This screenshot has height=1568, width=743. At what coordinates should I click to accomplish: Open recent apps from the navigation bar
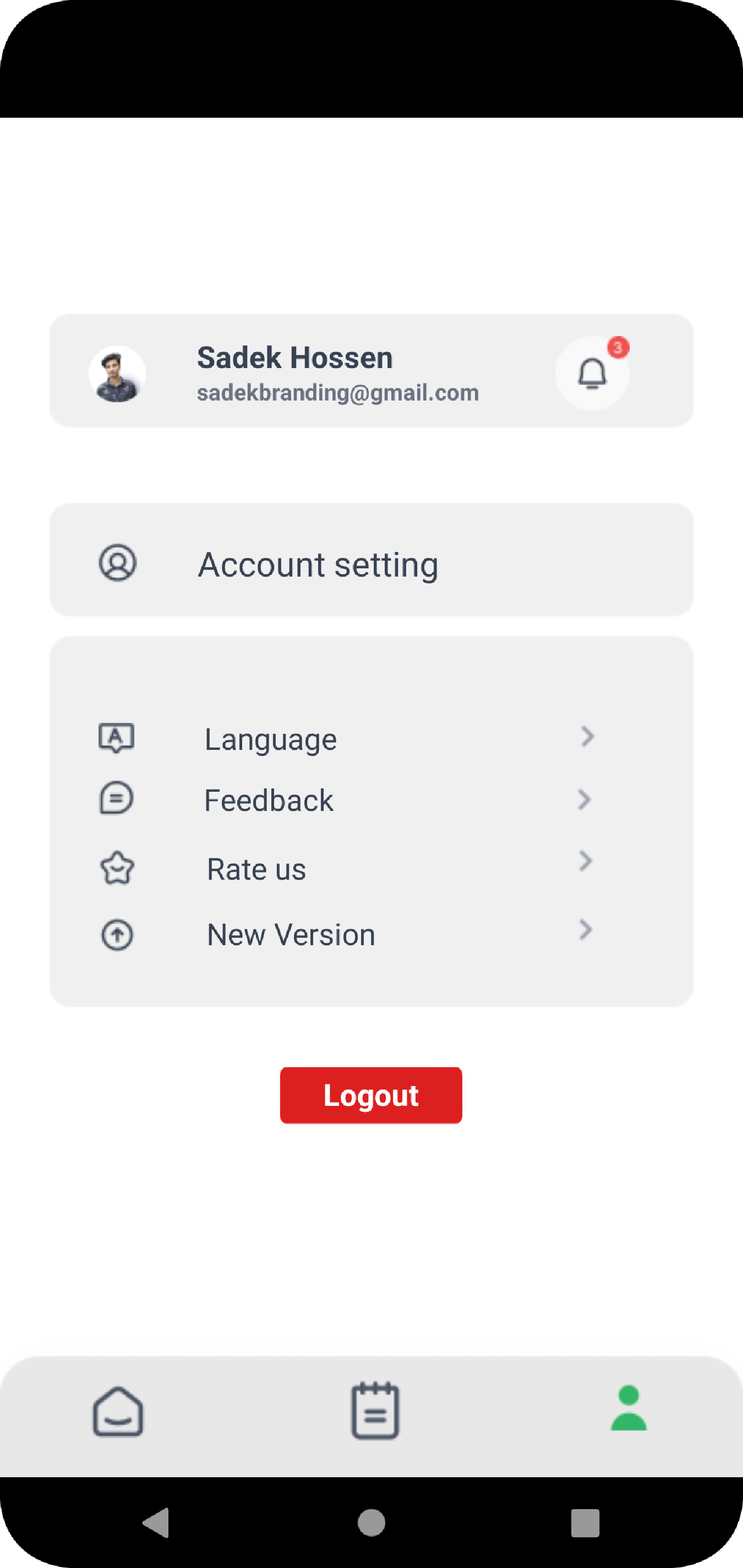(x=585, y=1523)
